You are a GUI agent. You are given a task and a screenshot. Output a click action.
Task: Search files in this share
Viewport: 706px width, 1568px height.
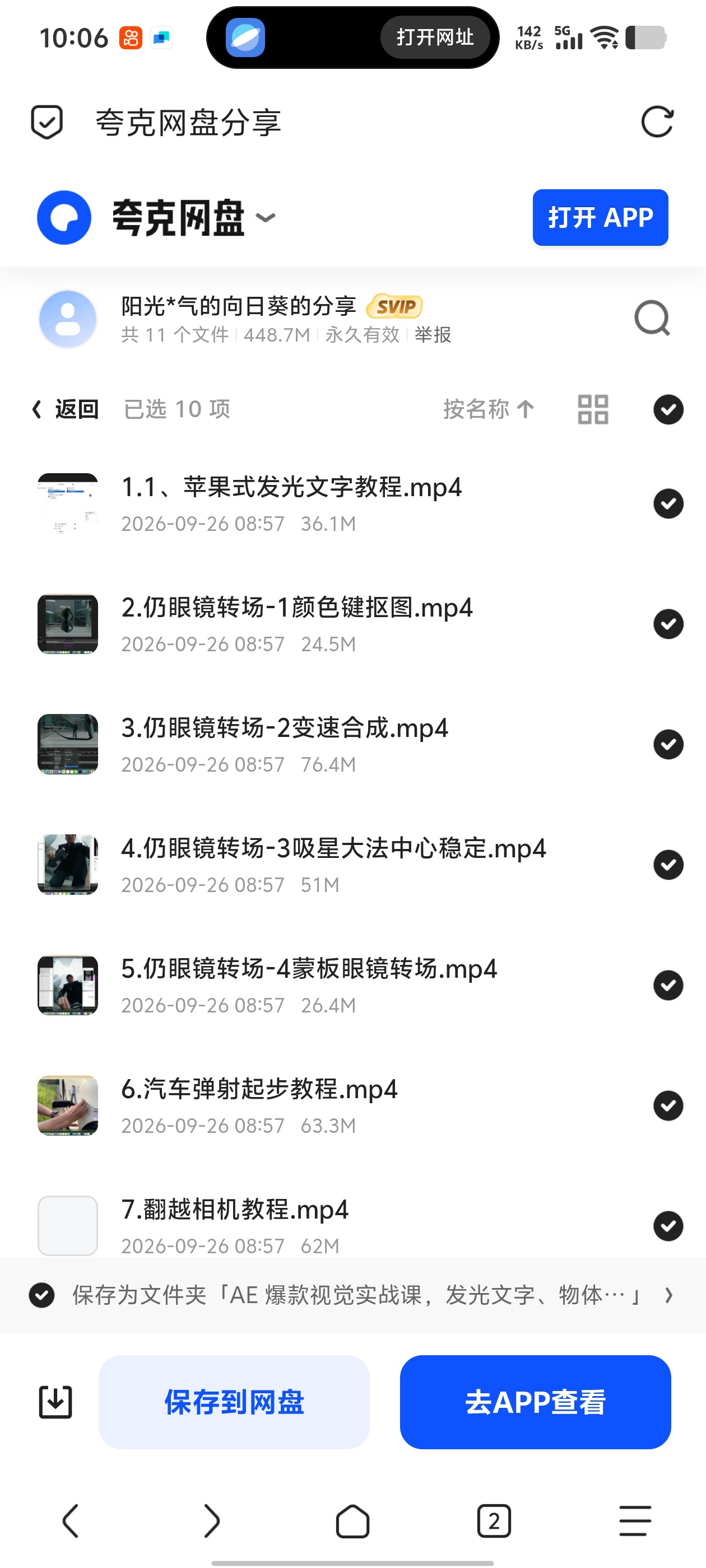tap(652, 318)
